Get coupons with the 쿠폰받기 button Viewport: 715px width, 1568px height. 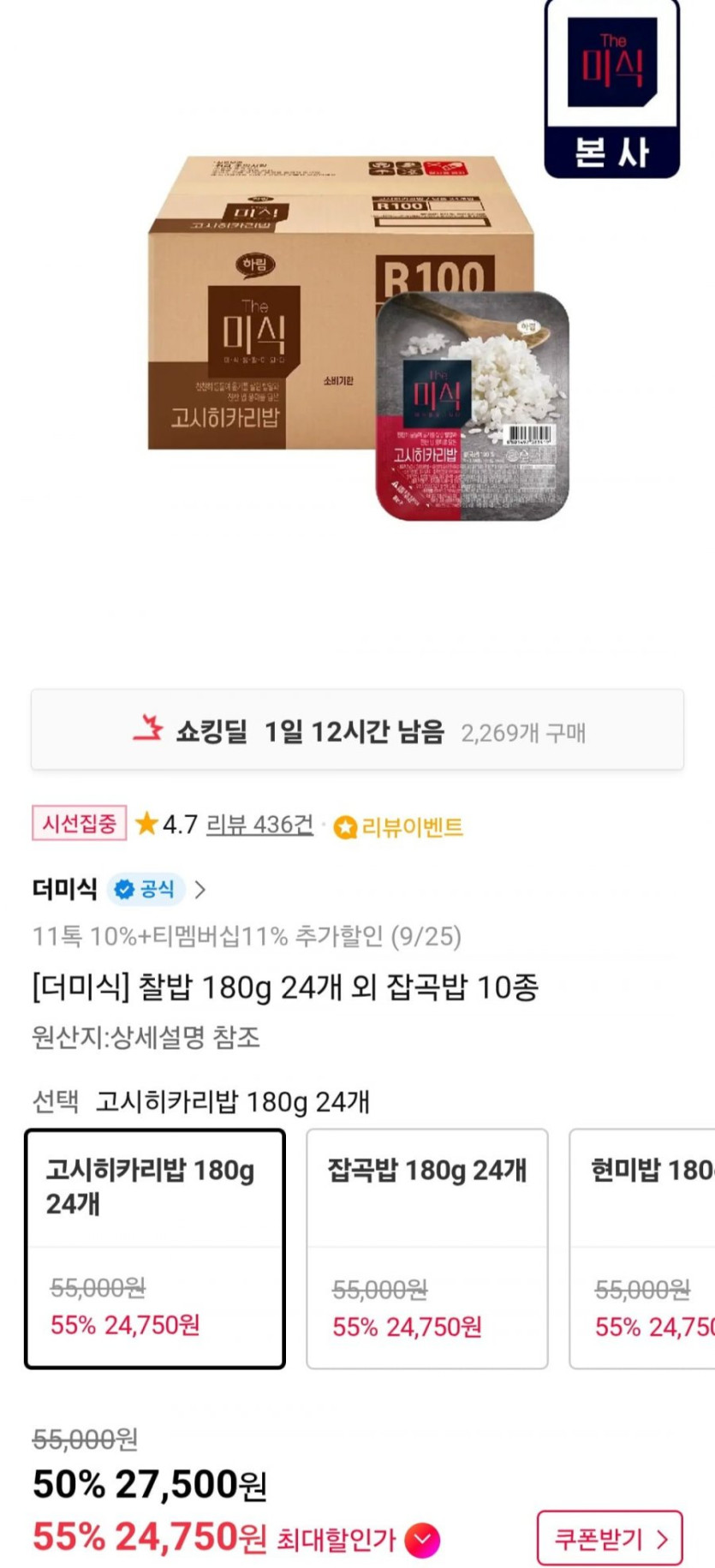tap(610, 1539)
